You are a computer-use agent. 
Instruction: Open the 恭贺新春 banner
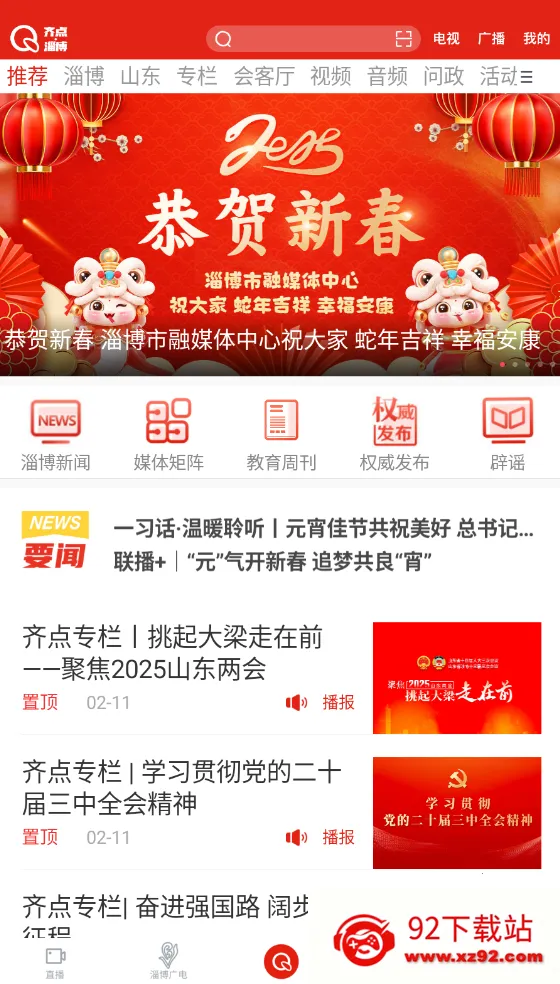point(280,234)
